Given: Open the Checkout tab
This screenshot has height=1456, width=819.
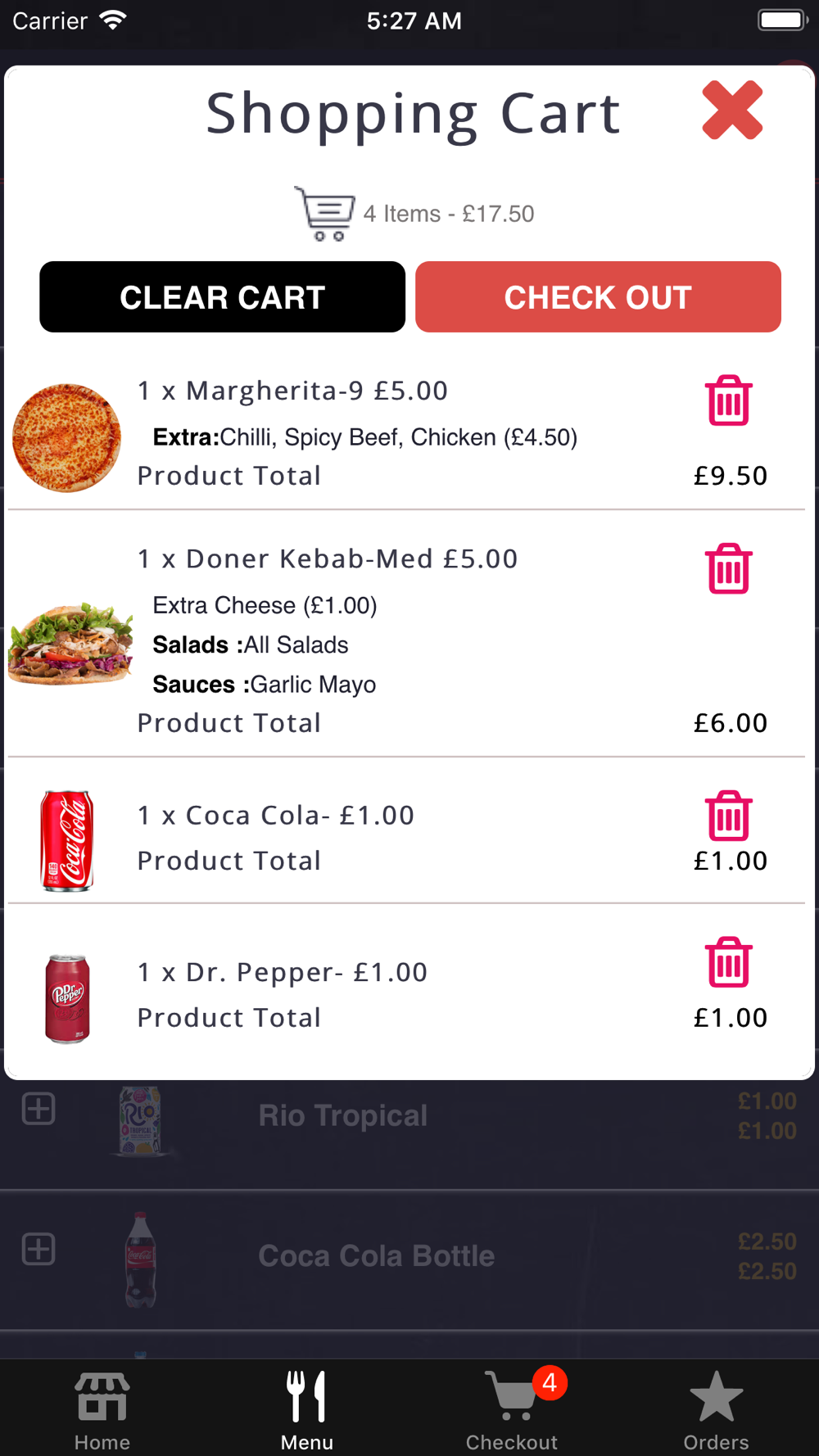Looking at the screenshot, I should tap(512, 1409).
